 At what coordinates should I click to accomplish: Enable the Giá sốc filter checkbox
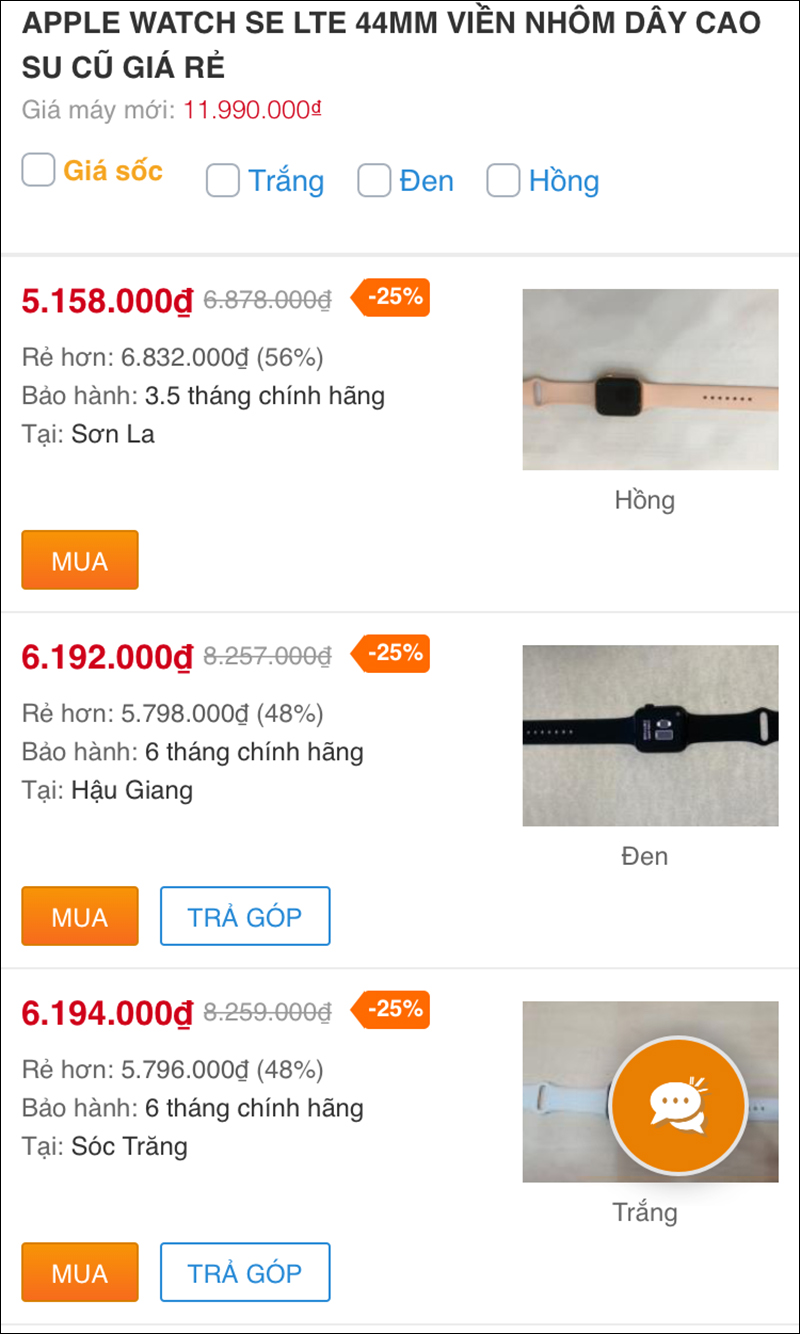pos(38,170)
